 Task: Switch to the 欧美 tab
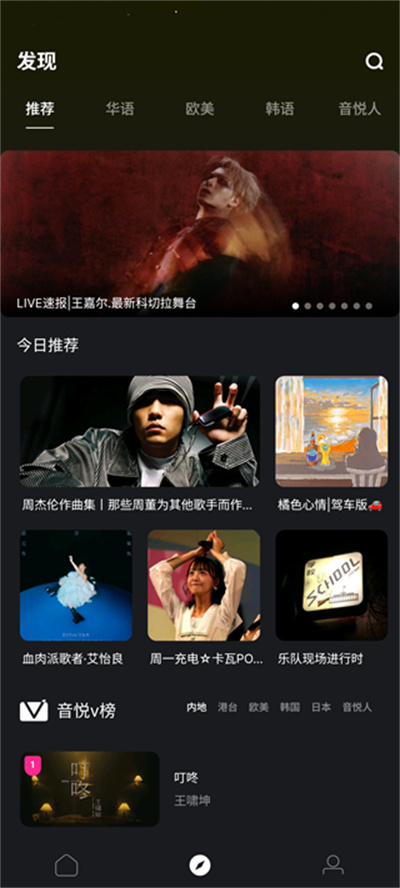199,109
